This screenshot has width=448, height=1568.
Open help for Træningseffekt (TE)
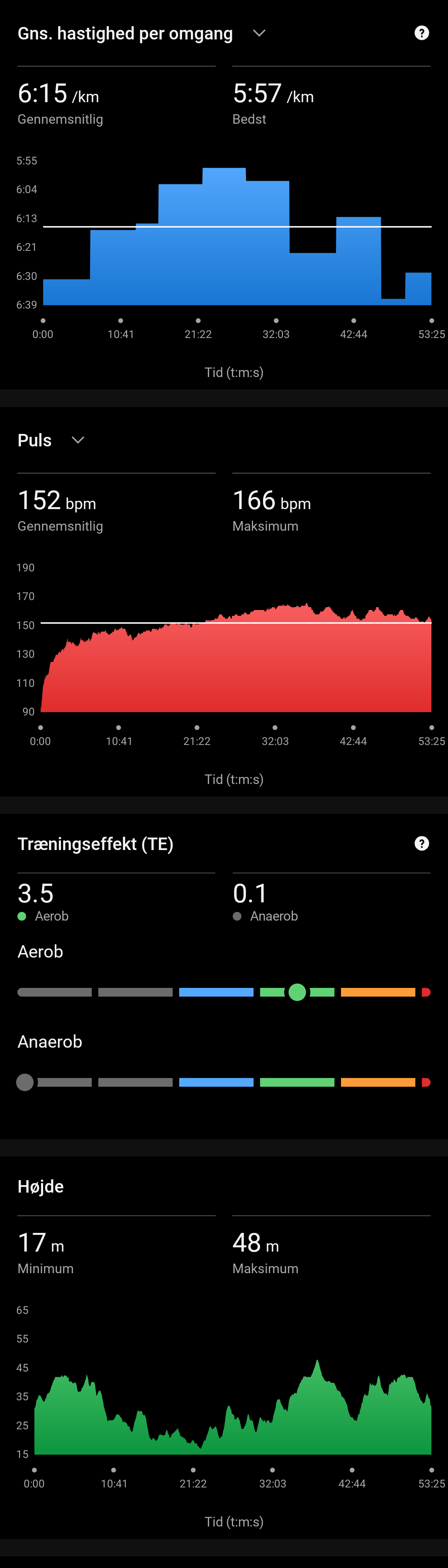pos(421,843)
